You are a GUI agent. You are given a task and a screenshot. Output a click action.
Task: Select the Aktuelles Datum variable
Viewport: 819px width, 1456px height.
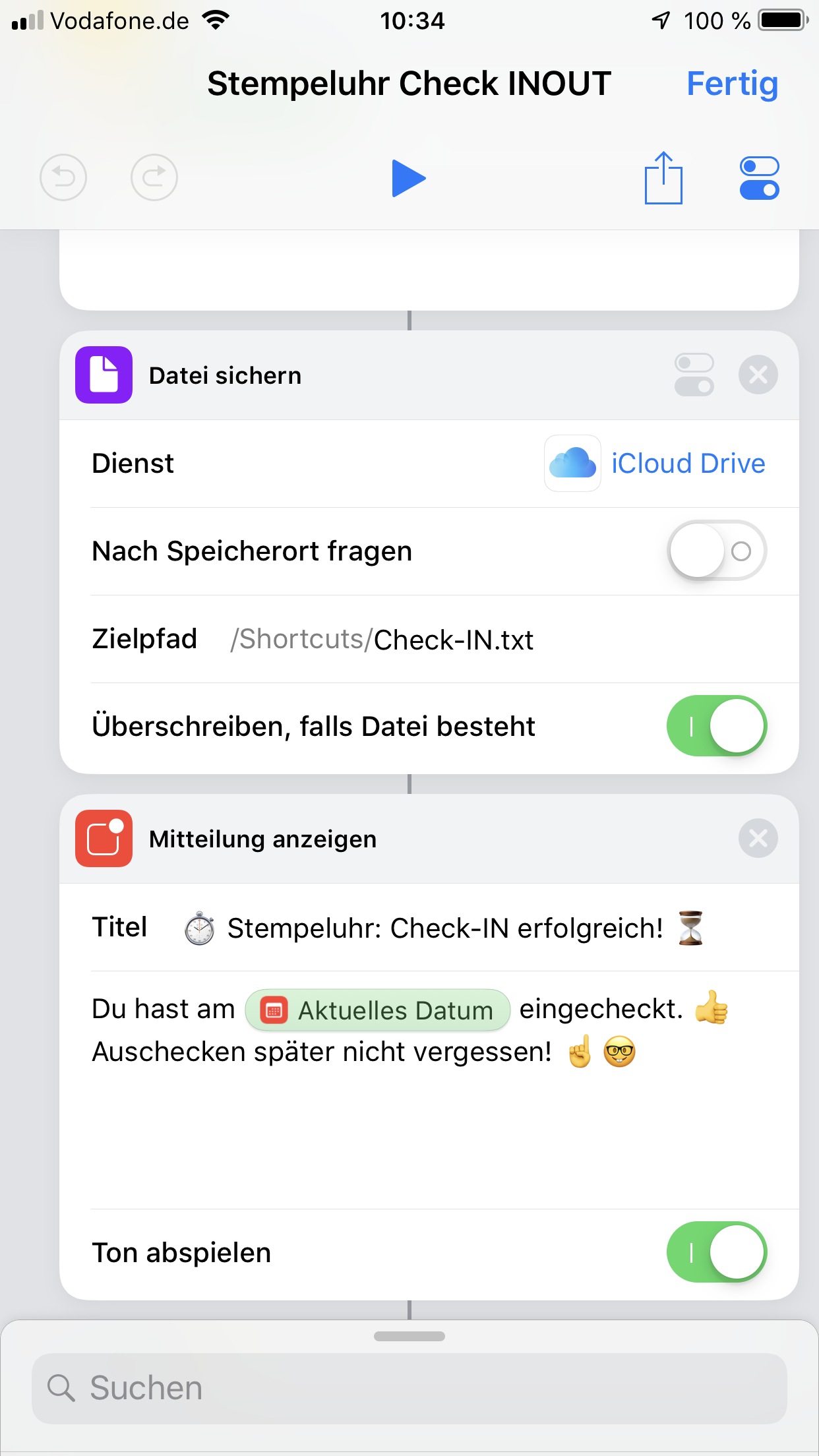coord(378,1010)
